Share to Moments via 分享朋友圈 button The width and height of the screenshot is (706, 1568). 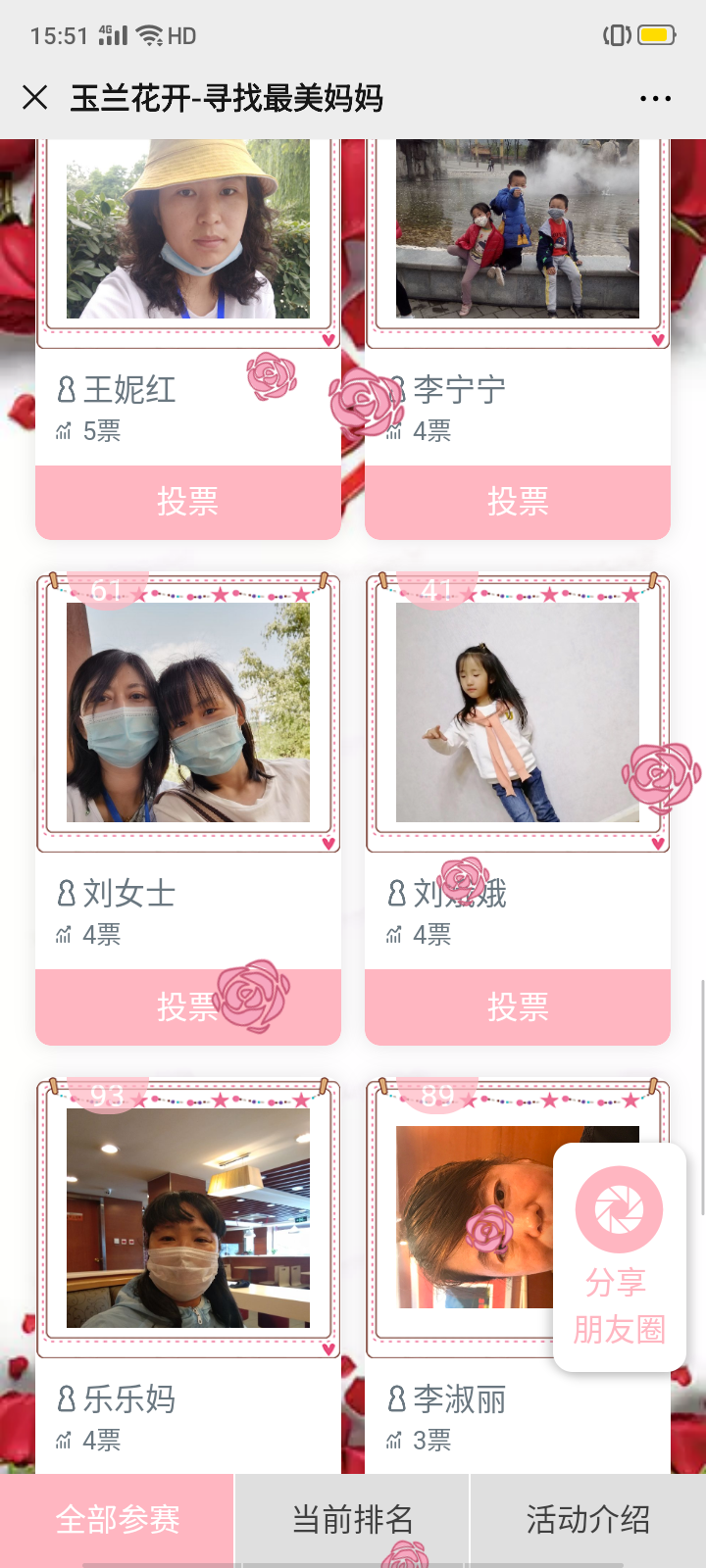point(620,1258)
